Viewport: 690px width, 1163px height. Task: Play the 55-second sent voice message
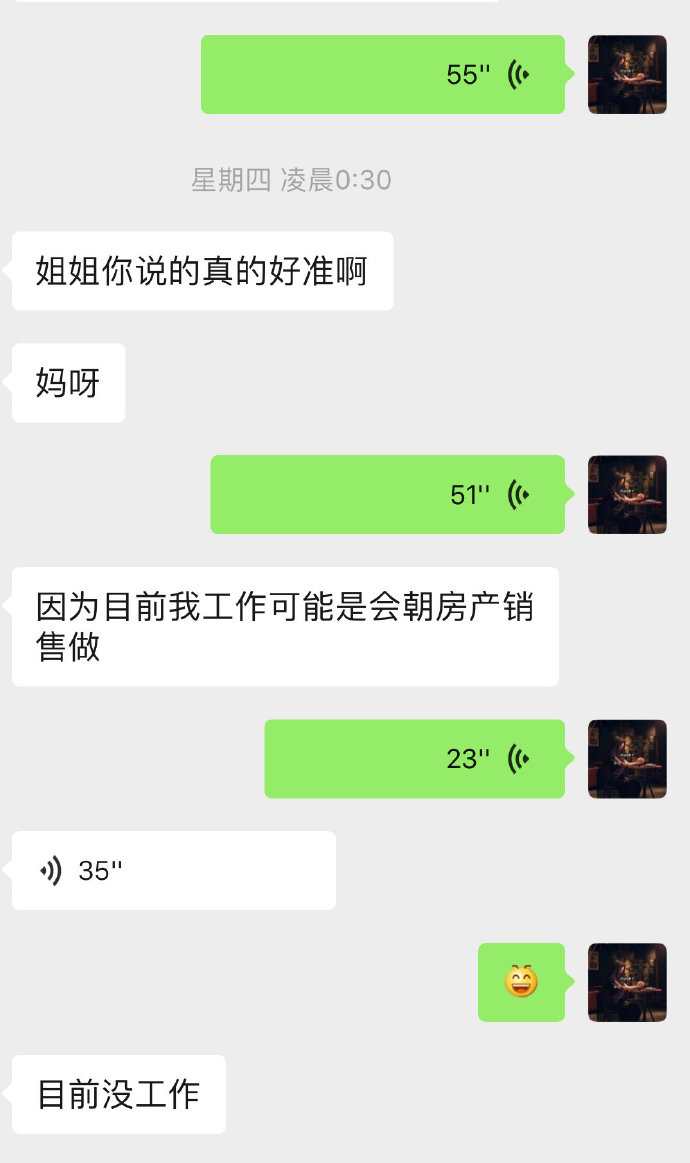pyautogui.click(x=383, y=74)
